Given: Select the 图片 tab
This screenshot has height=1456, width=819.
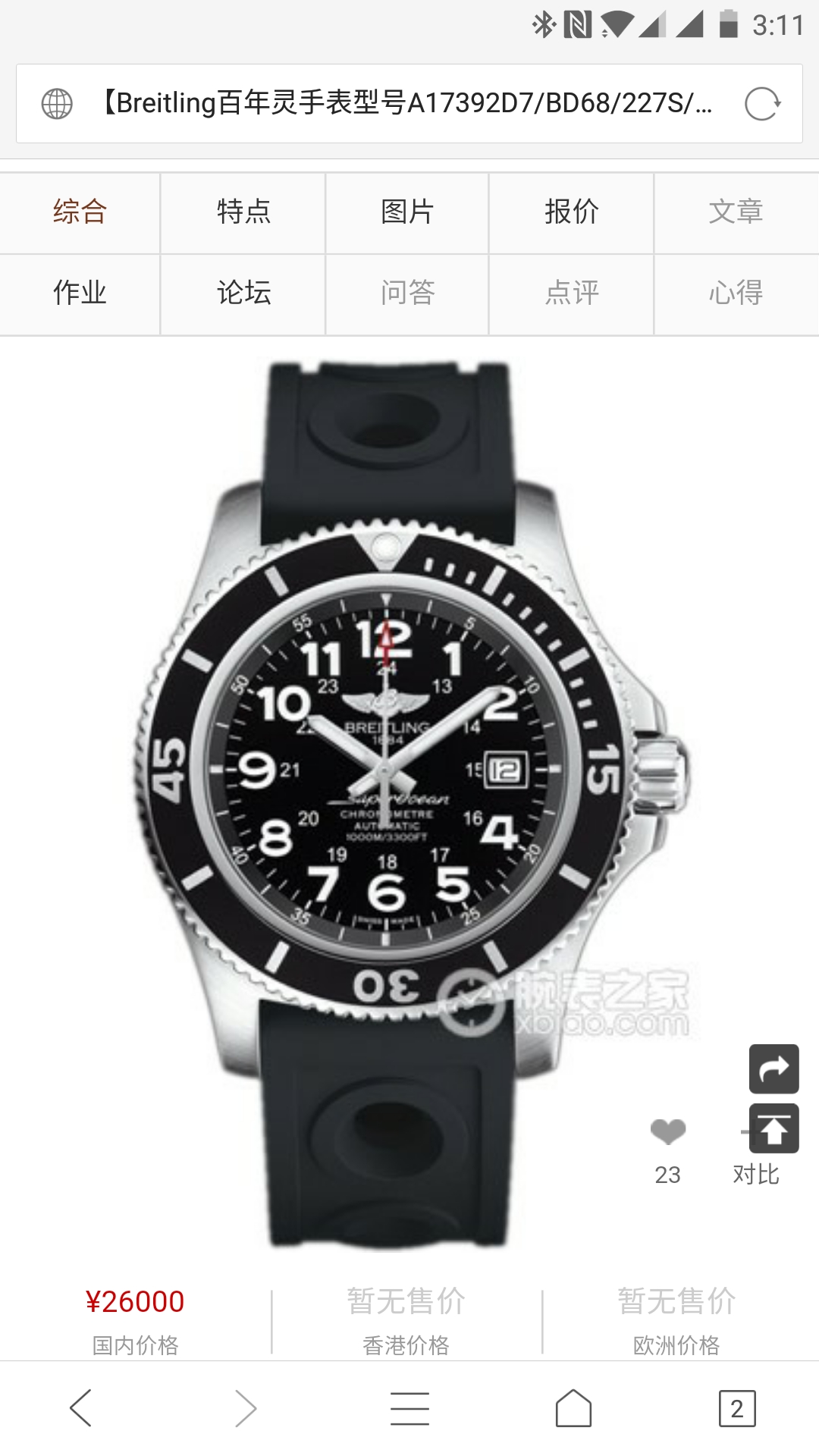Looking at the screenshot, I should pyautogui.click(x=407, y=212).
